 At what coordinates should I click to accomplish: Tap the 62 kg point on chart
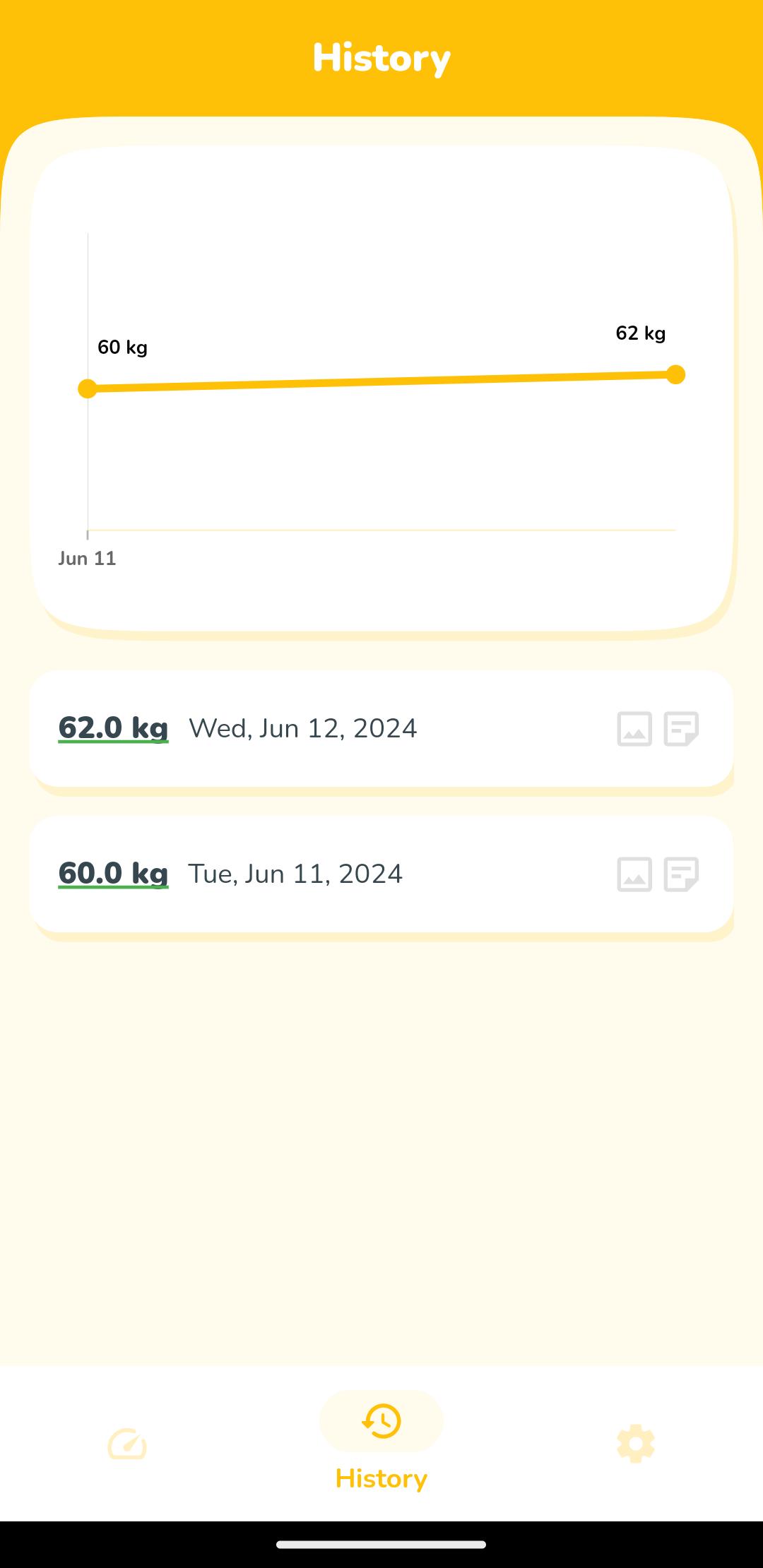point(676,374)
